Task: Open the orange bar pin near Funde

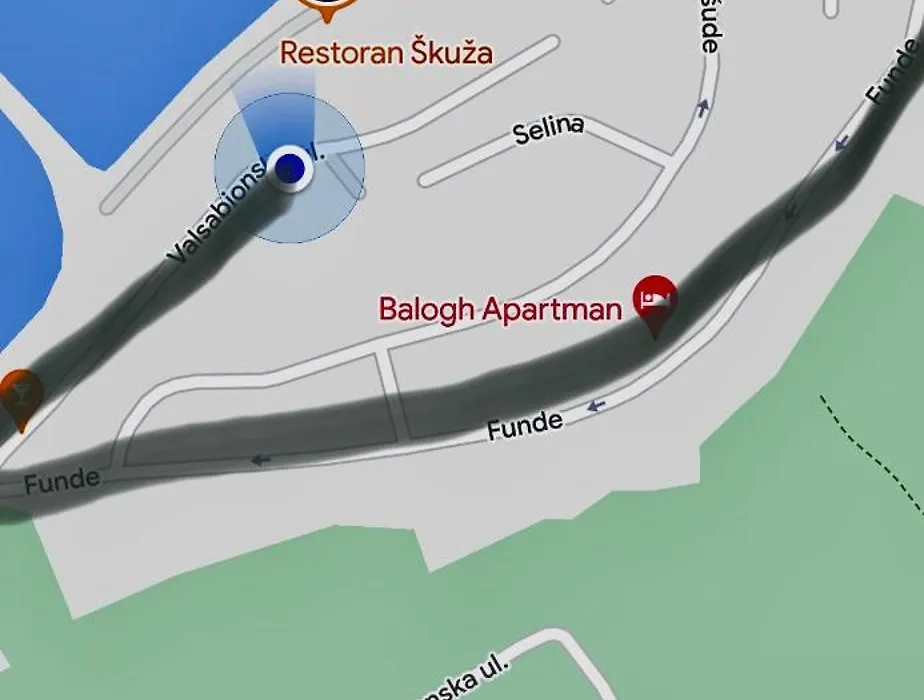Action: pyautogui.click(x=20, y=392)
